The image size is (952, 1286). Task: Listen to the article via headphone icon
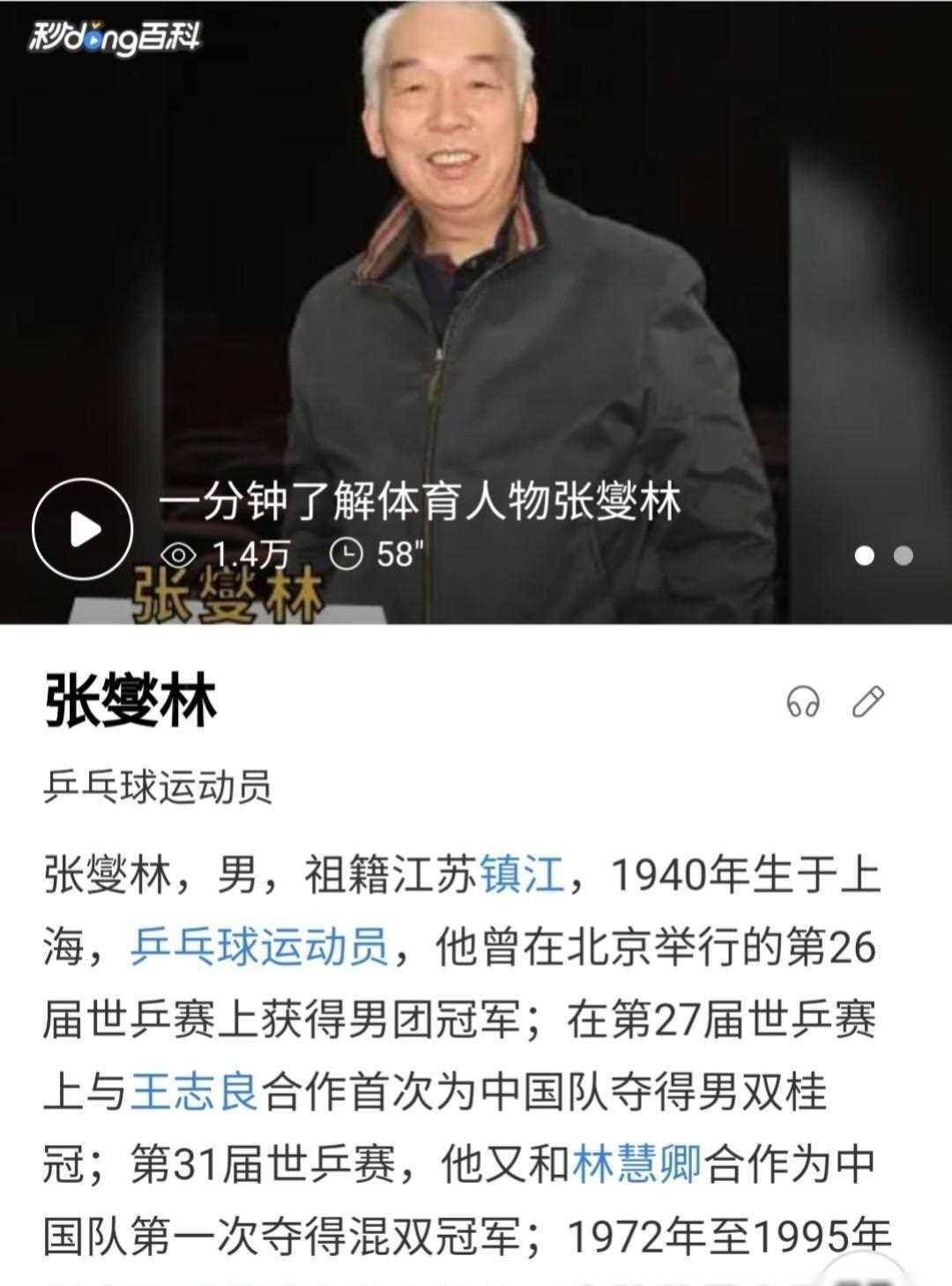click(x=803, y=702)
